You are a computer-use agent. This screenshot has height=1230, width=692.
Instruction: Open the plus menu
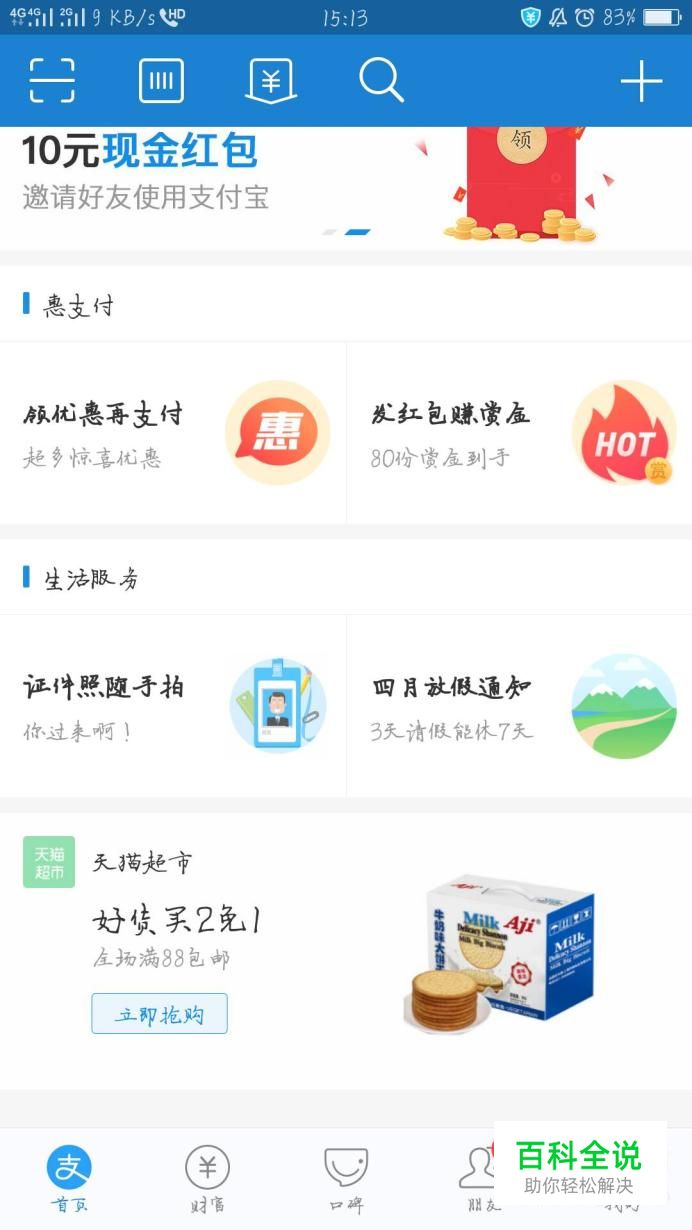point(641,81)
